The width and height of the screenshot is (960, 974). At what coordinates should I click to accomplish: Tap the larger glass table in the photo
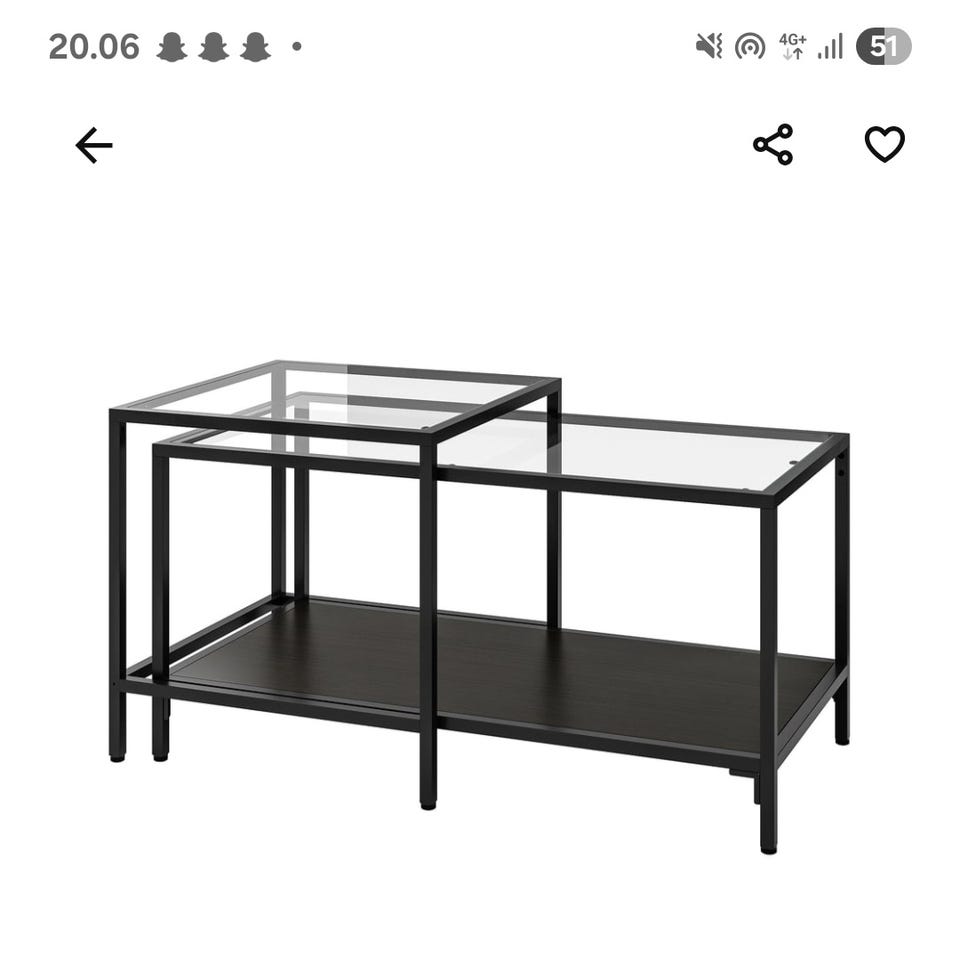[x=650, y=450]
